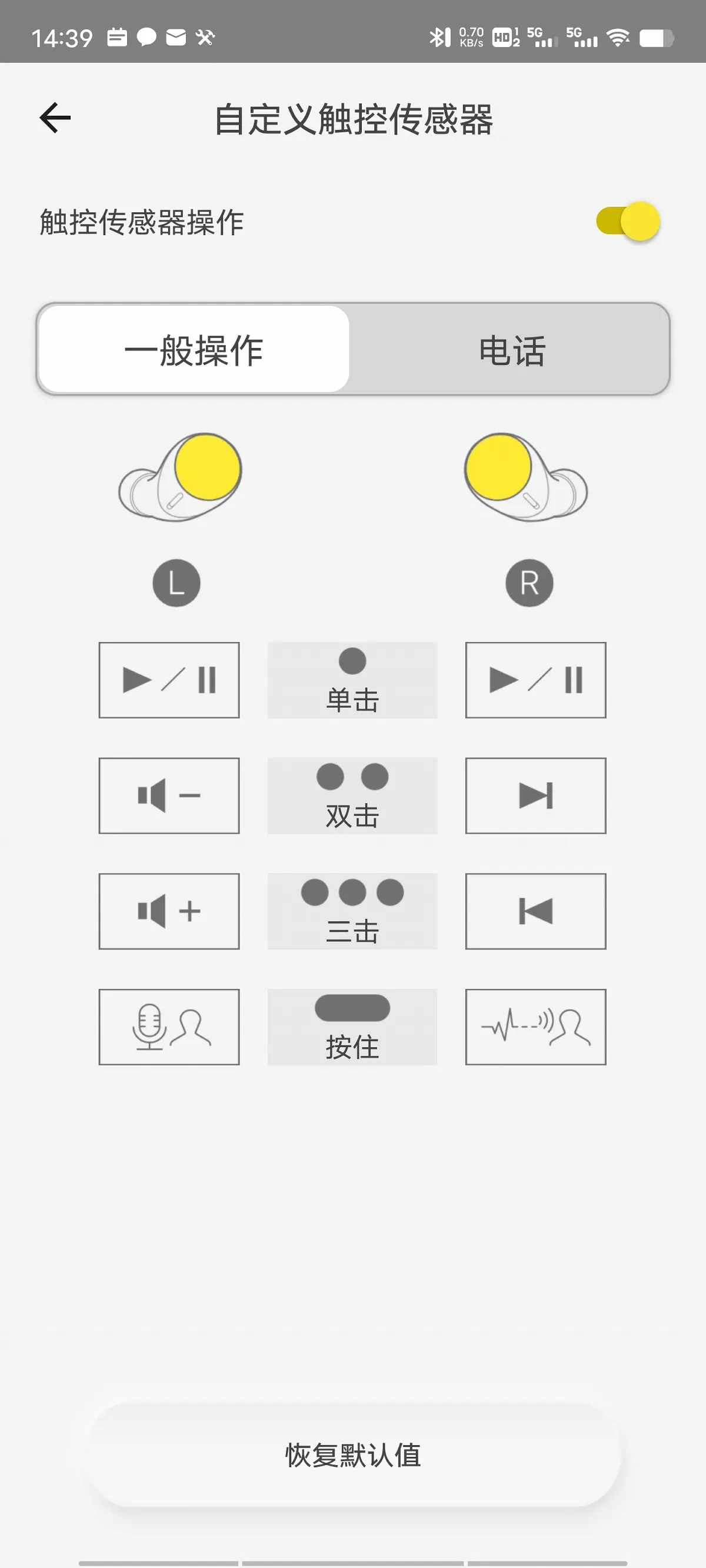Screen dimensions: 706x1568
Task: Tap 恢复默认值 to restore defaults
Action: click(x=352, y=1455)
